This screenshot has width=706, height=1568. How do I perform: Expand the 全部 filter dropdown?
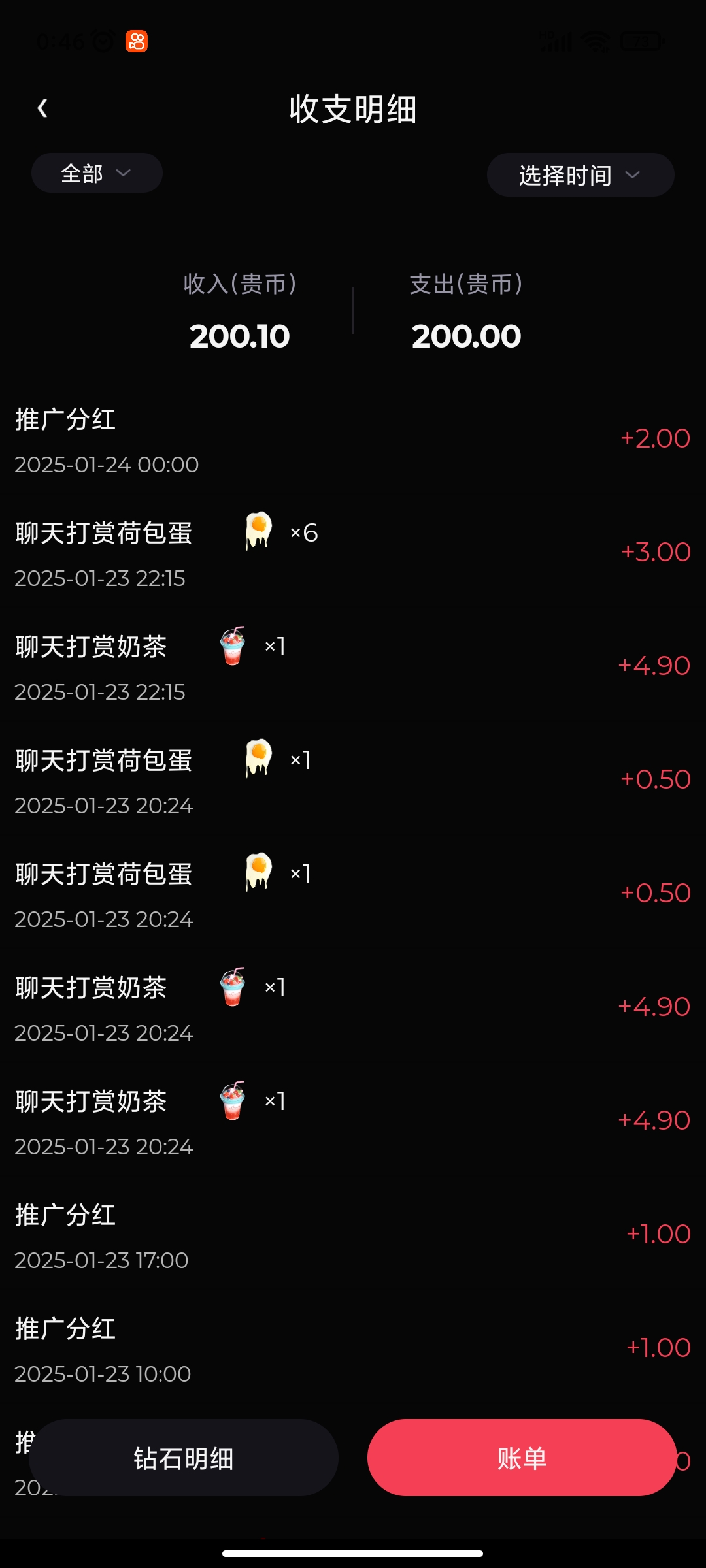tap(97, 173)
